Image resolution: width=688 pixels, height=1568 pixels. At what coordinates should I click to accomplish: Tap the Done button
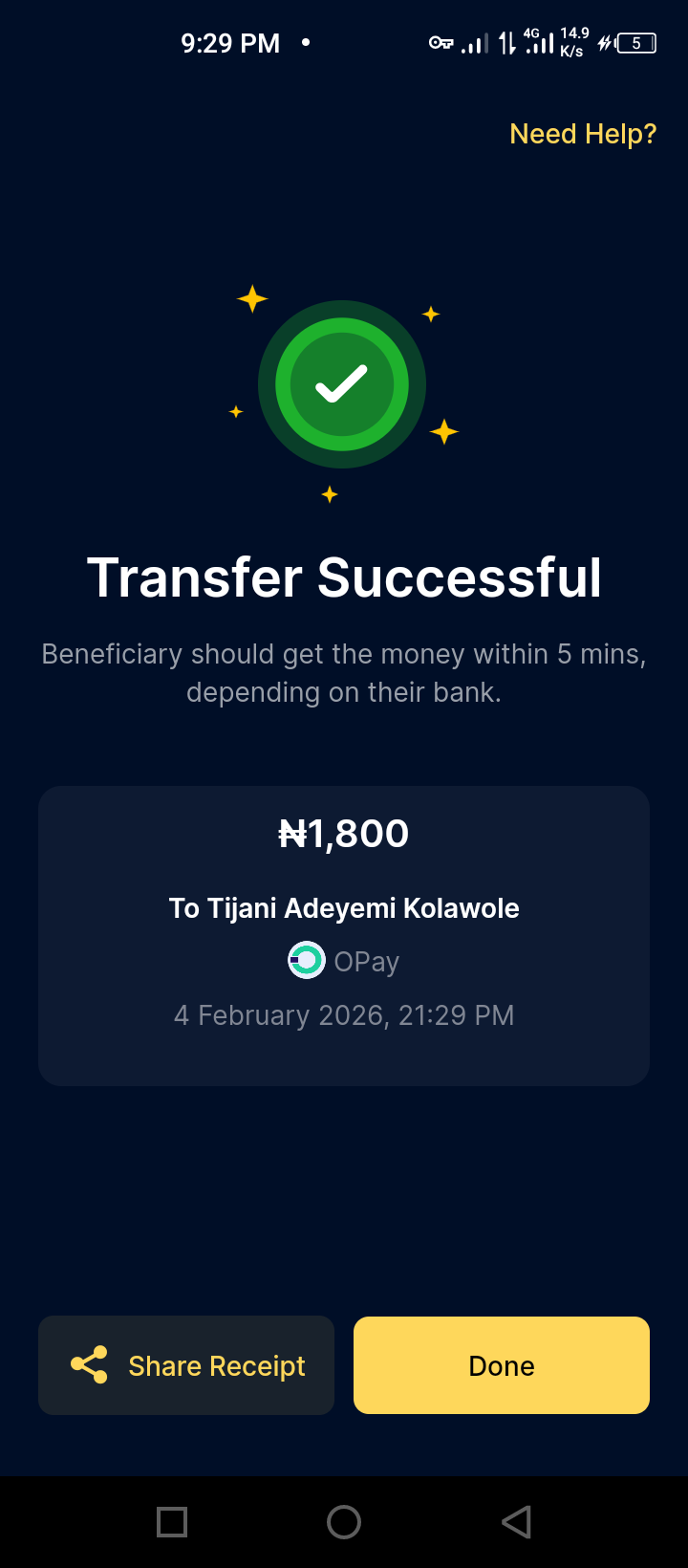click(x=502, y=1365)
